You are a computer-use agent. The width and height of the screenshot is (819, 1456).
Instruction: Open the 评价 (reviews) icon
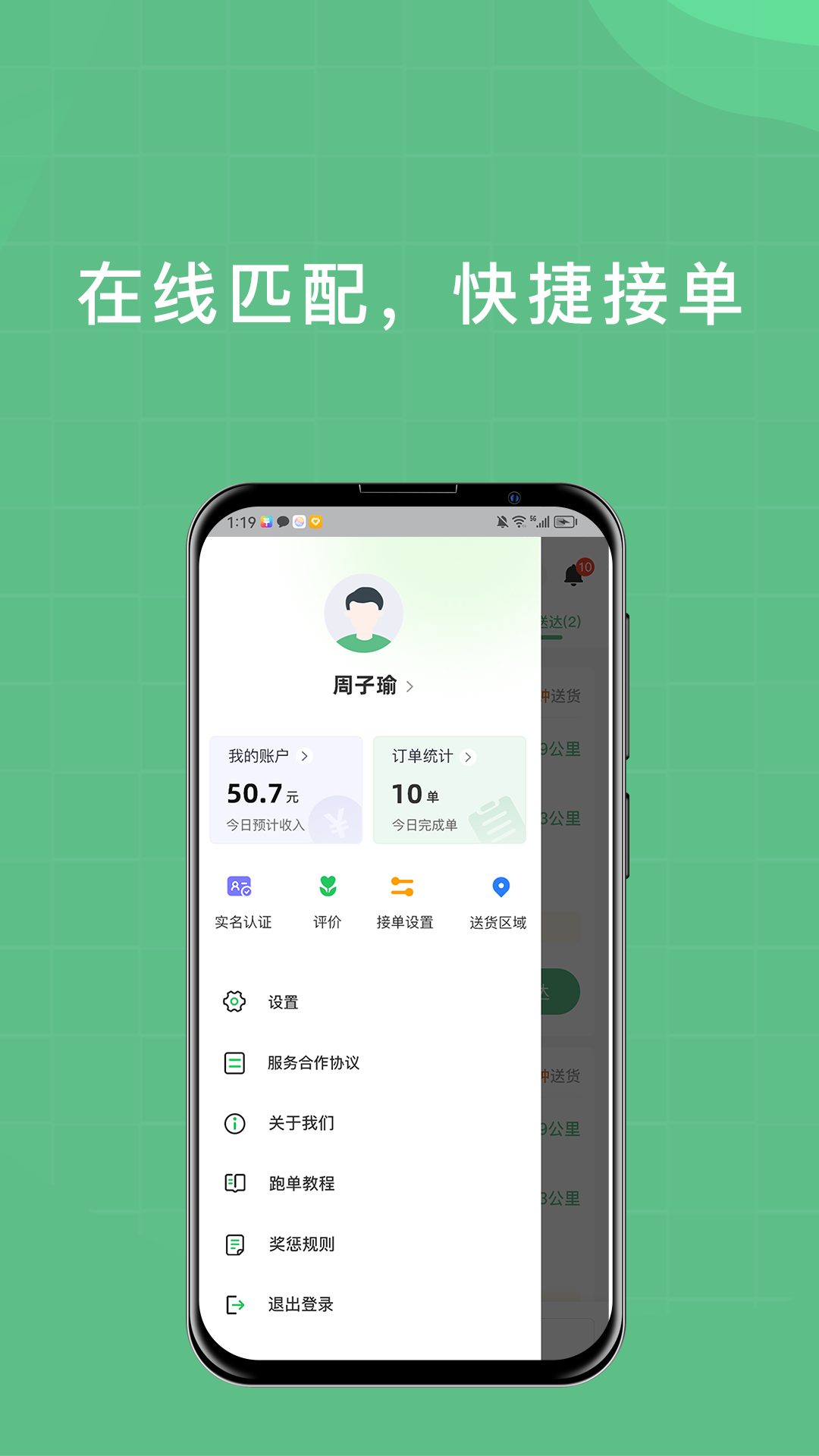click(x=326, y=887)
